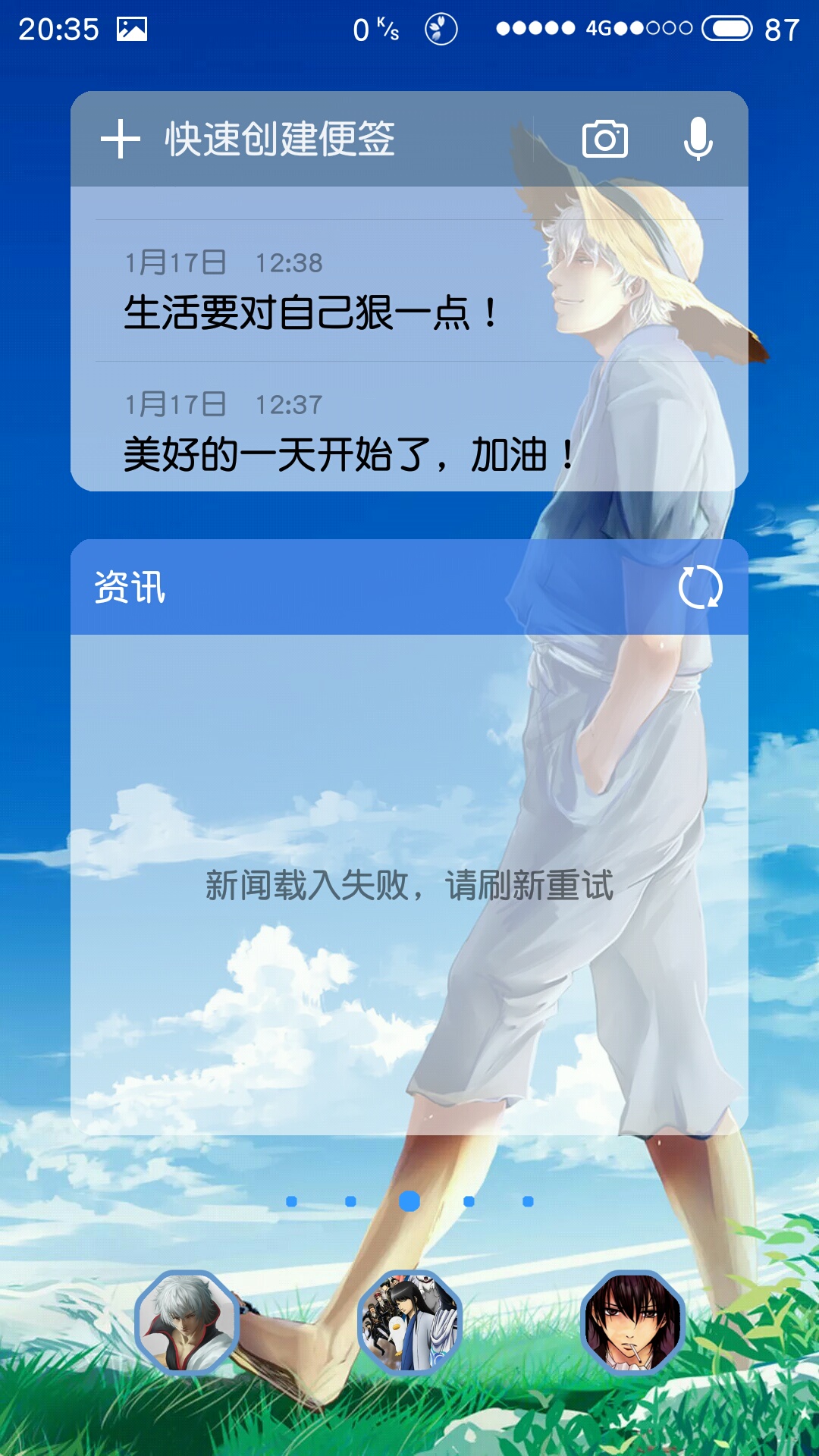Refresh the 资讯 news widget
819x1456 pixels.
[x=700, y=587]
